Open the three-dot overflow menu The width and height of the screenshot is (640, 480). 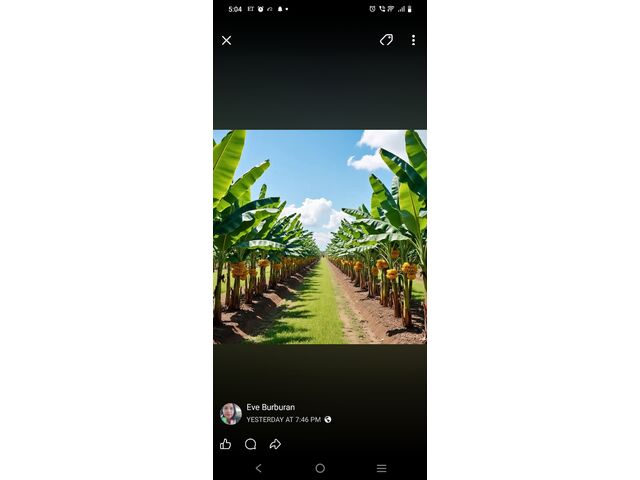tap(413, 40)
